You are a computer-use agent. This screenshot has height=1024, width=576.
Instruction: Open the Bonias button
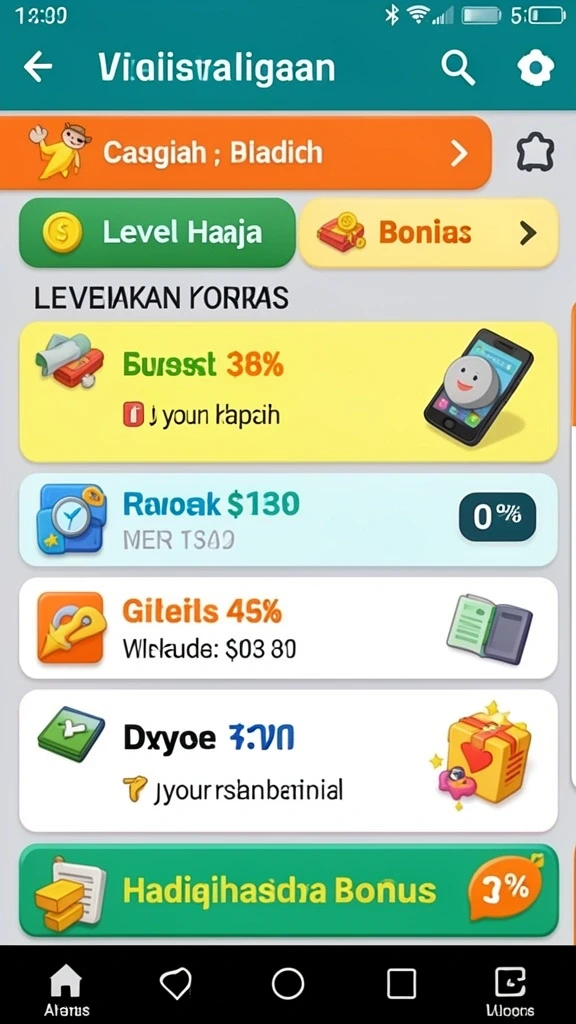click(x=429, y=232)
